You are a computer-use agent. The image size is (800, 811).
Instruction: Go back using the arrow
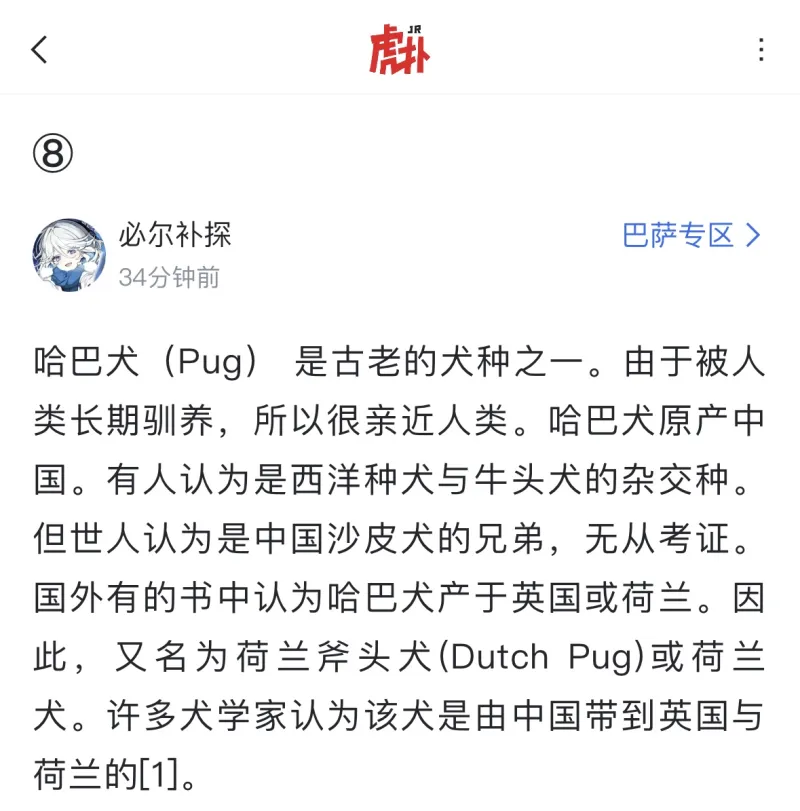pos(39,49)
